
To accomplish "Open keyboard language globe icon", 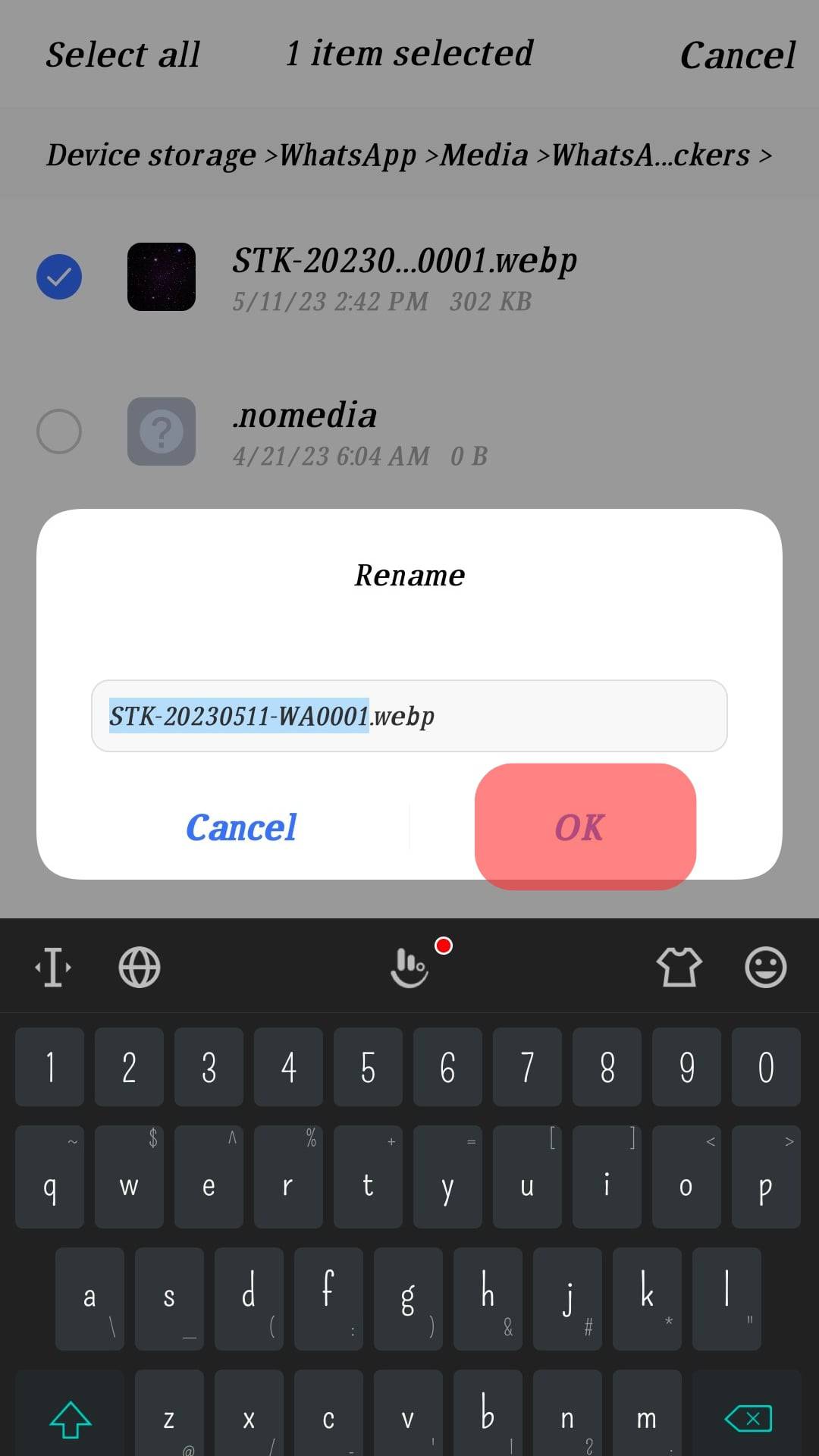I will [x=140, y=967].
